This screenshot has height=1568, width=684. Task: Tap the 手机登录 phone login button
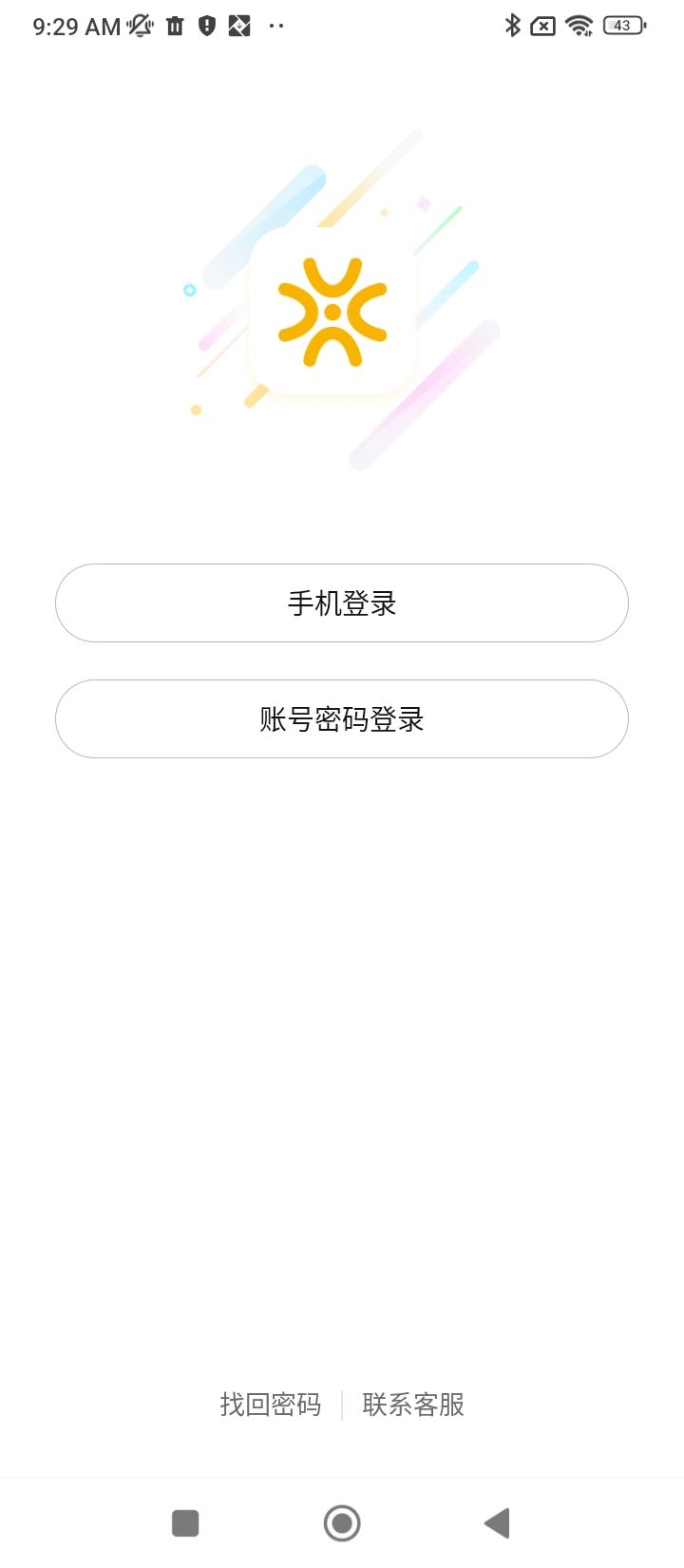pyautogui.click(x=342, y=602)
